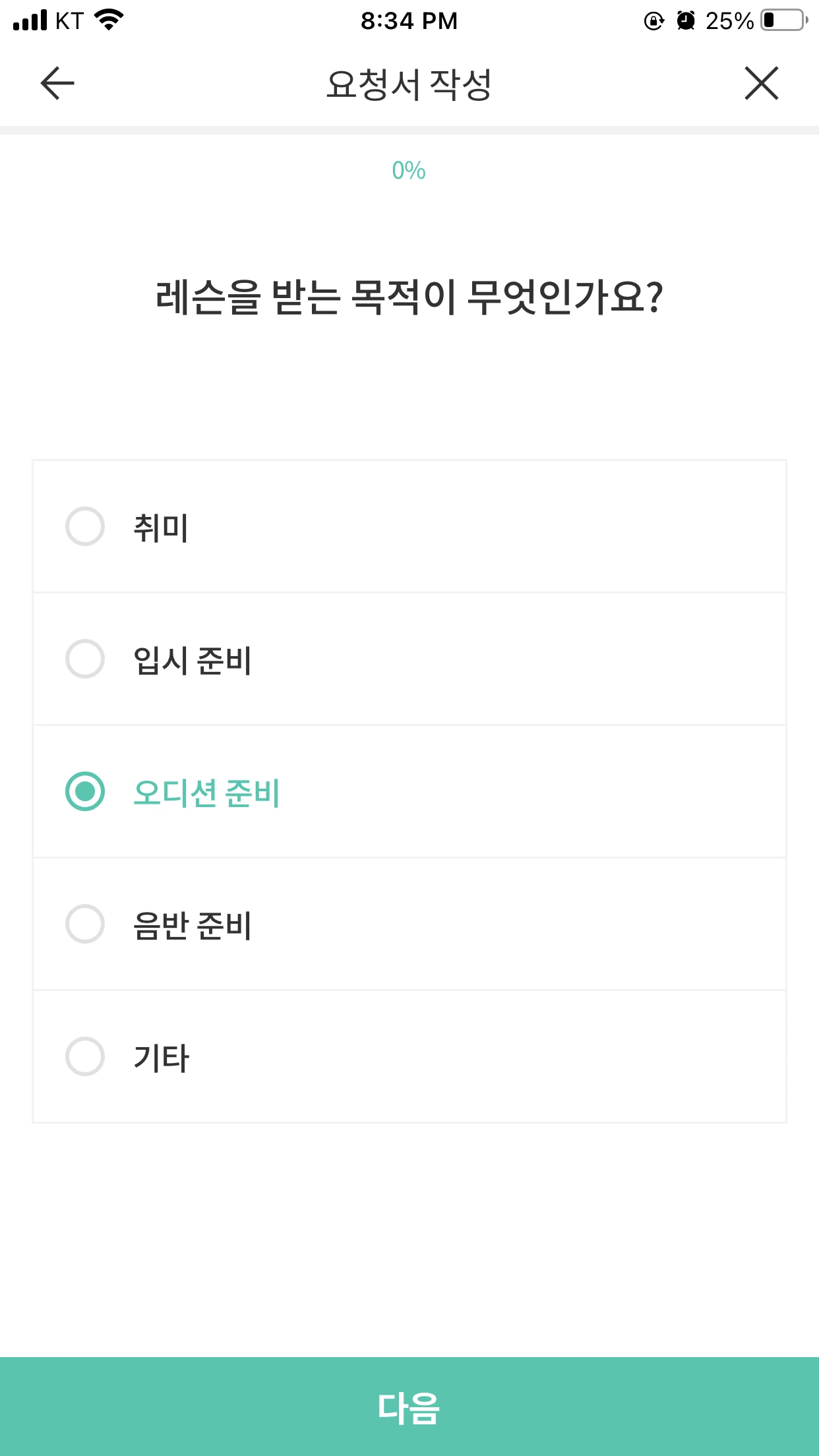
Task: Tap the X close icon
Action: coord(762,83)
